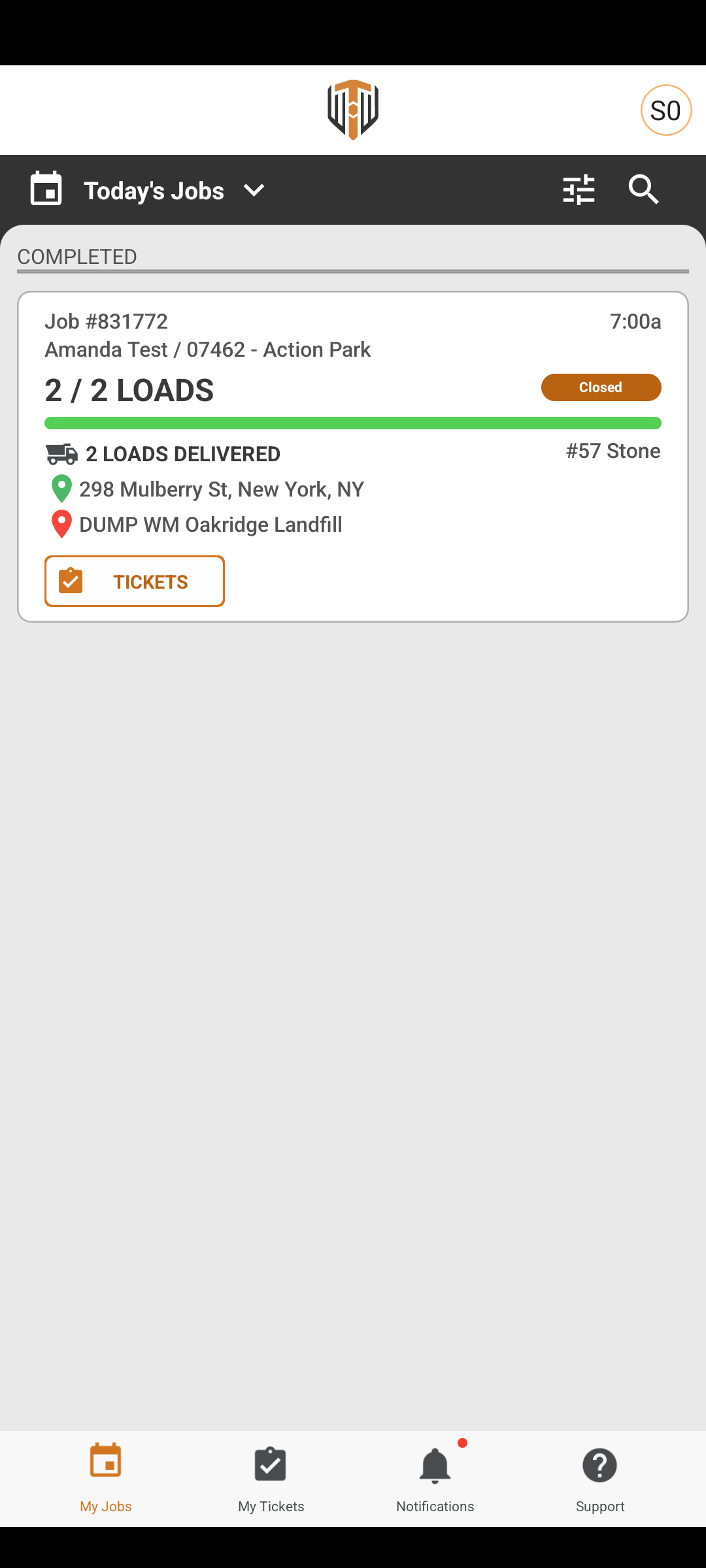View tickets for Job #831772

click(135, 581)
